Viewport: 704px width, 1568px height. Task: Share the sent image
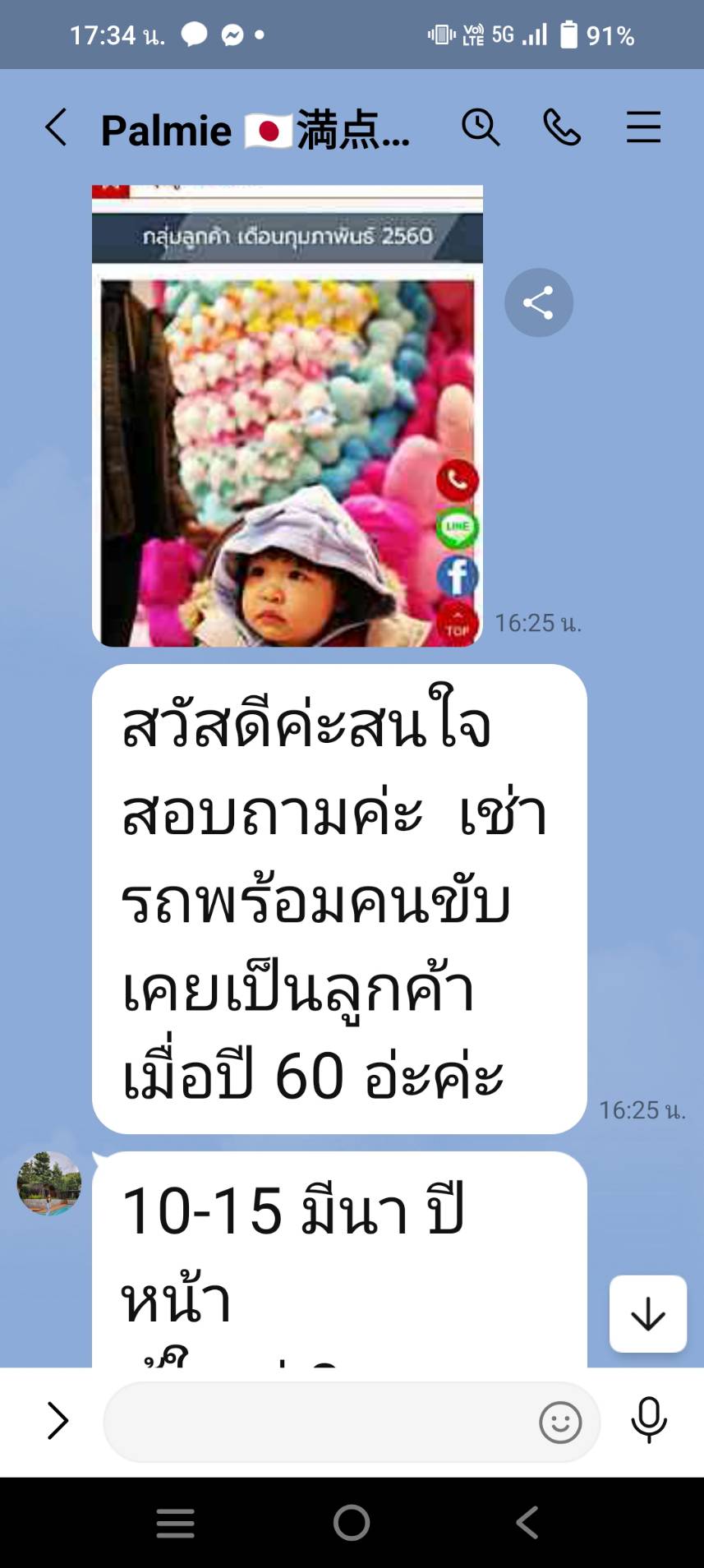538,303
